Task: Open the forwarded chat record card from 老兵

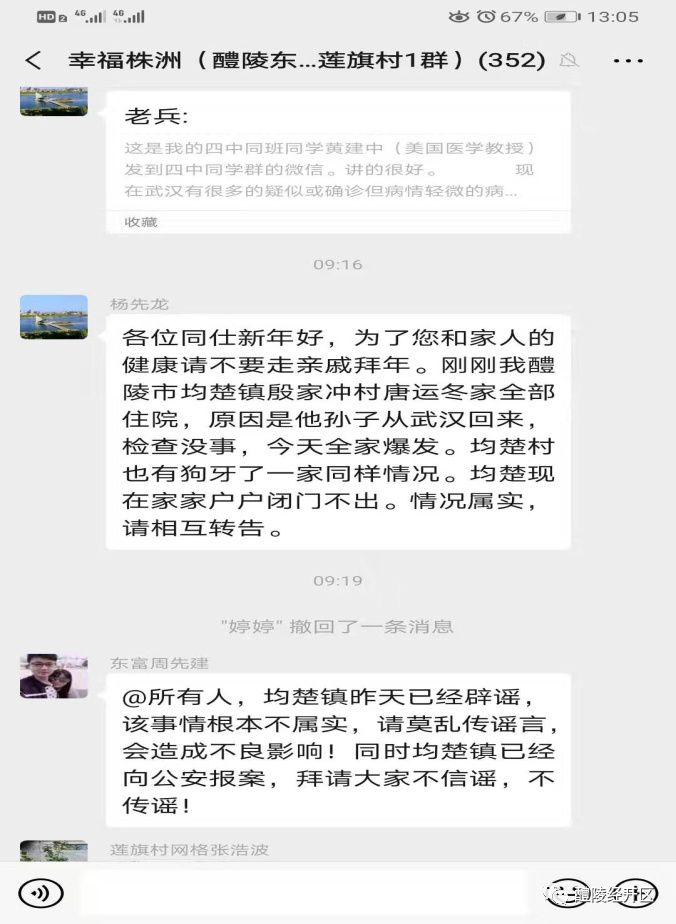Action: coord(338,162)
